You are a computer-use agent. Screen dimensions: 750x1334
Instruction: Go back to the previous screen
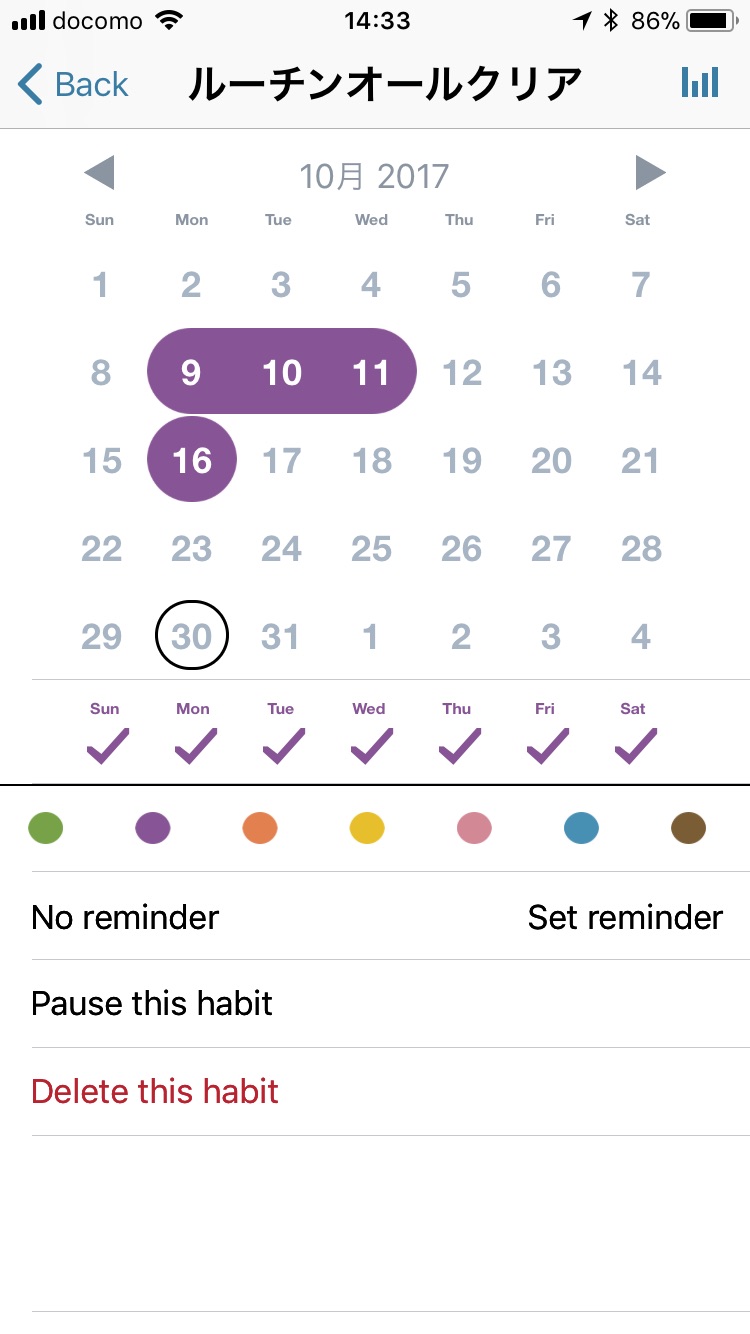[74, 85]
